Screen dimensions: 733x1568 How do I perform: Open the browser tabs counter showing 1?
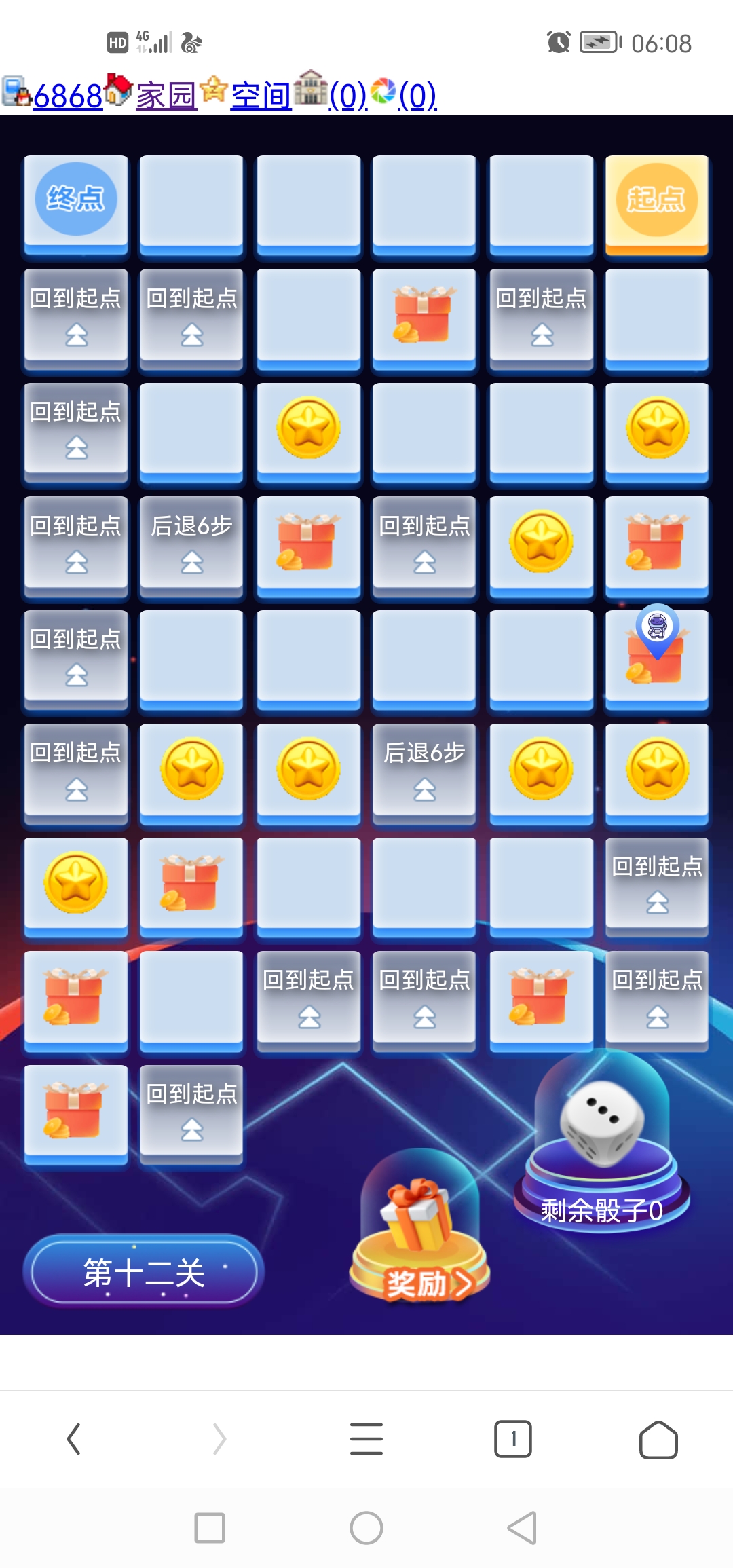point(513,1439)
